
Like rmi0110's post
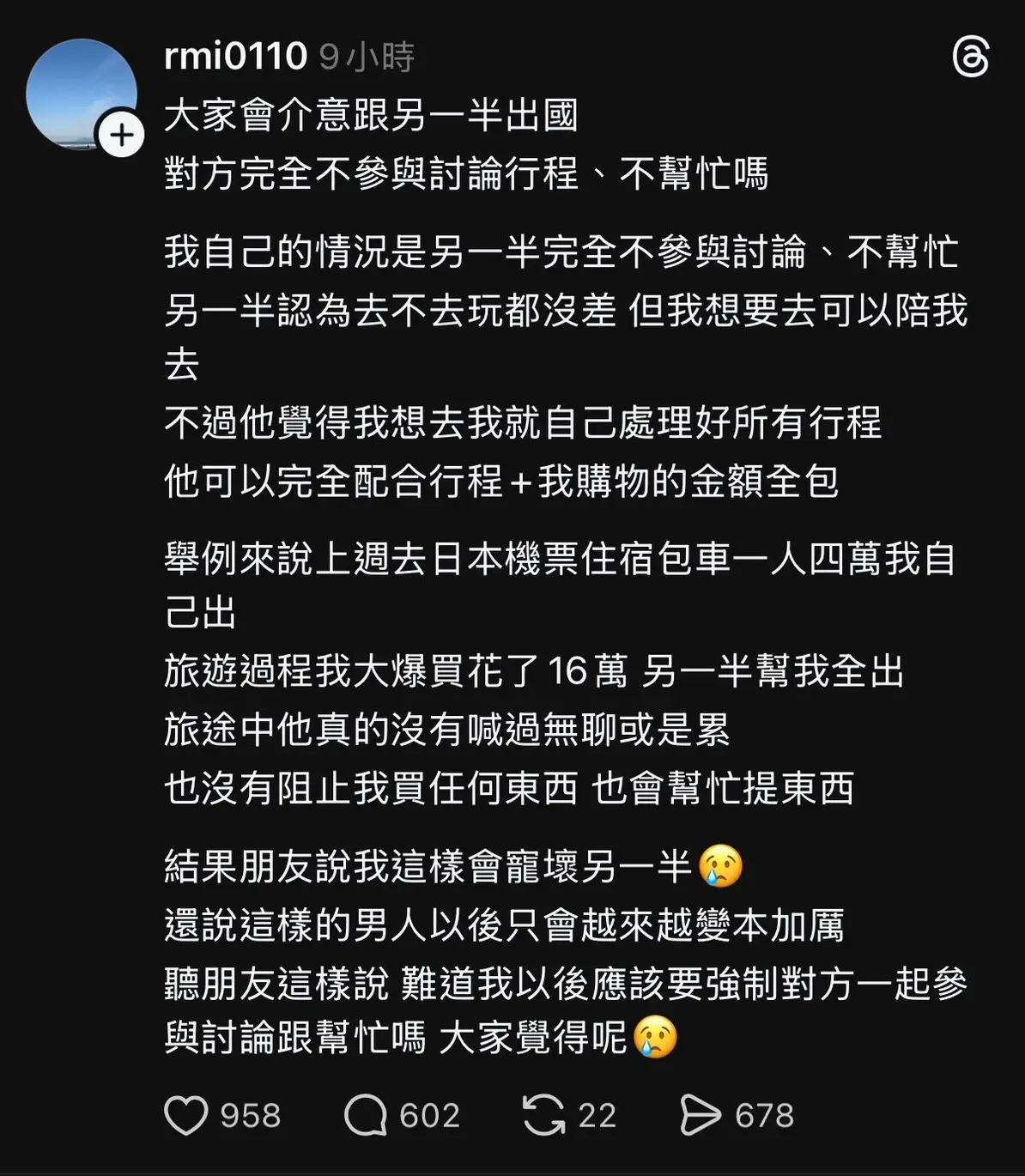point(186,1115)
